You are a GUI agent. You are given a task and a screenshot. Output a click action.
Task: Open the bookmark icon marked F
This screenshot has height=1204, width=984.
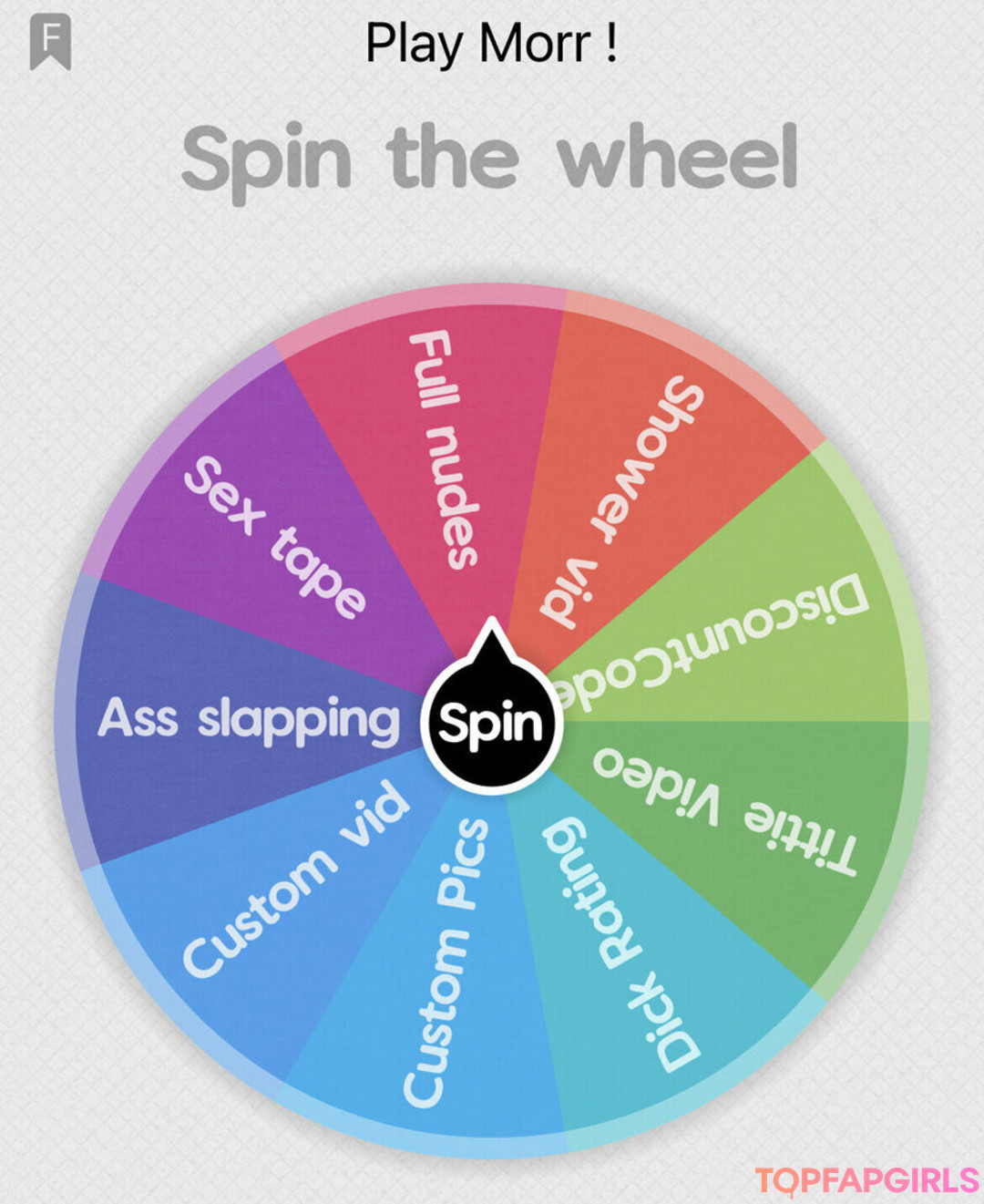tap(50, 43)
